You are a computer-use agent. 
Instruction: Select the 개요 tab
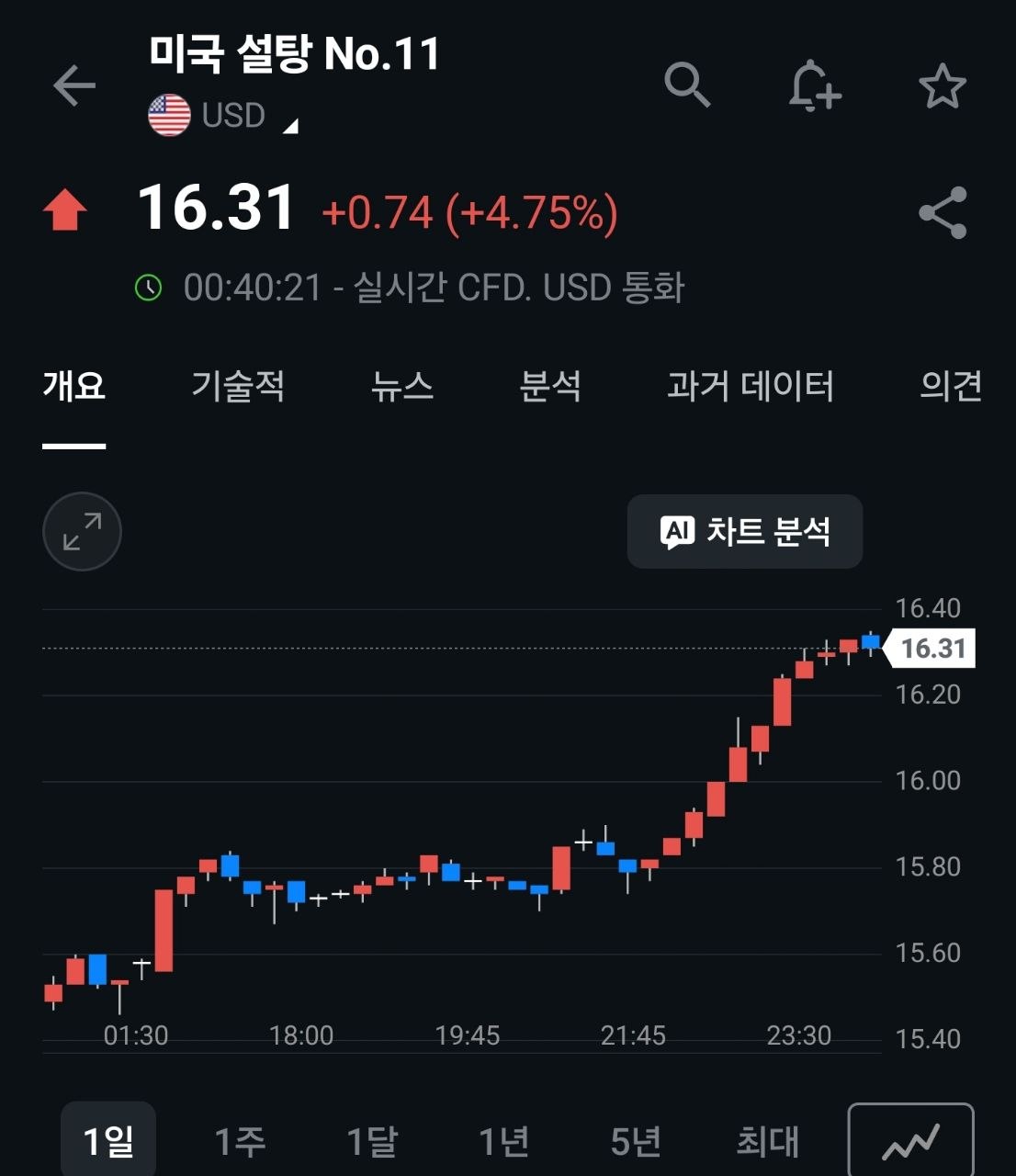point(74,386)
